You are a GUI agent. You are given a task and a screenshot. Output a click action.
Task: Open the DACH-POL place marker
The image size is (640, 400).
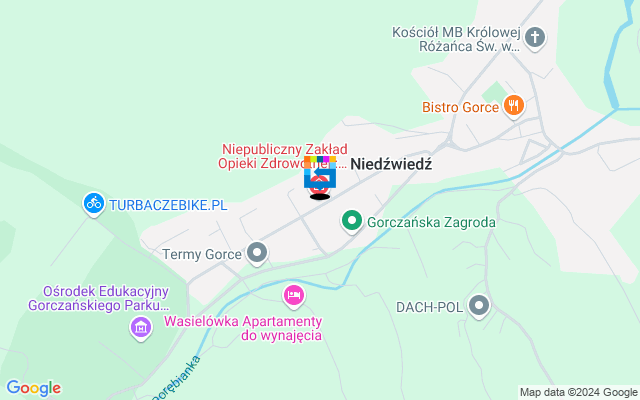pos(480,306)
